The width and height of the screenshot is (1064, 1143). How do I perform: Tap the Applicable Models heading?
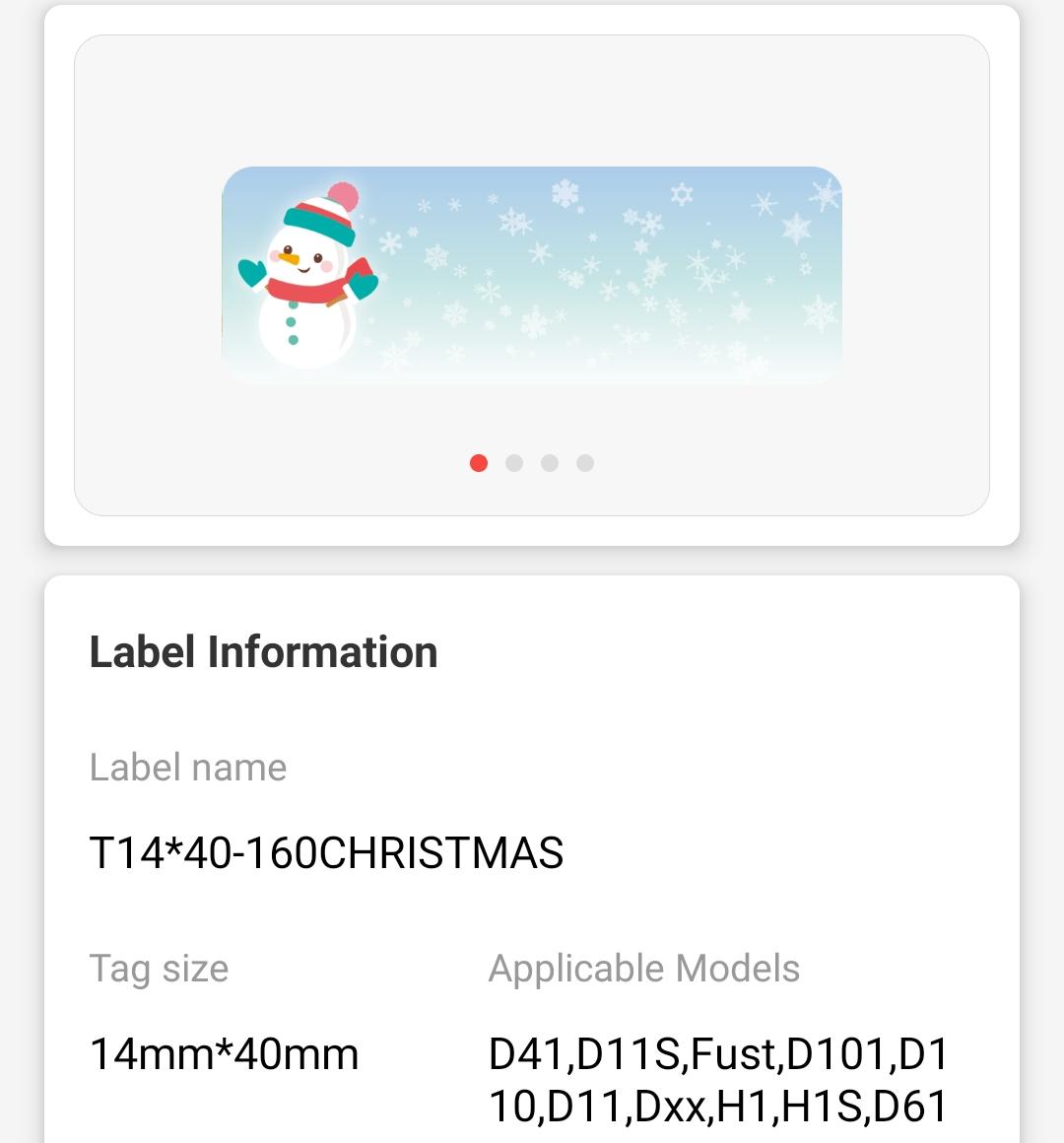point(645,969)
